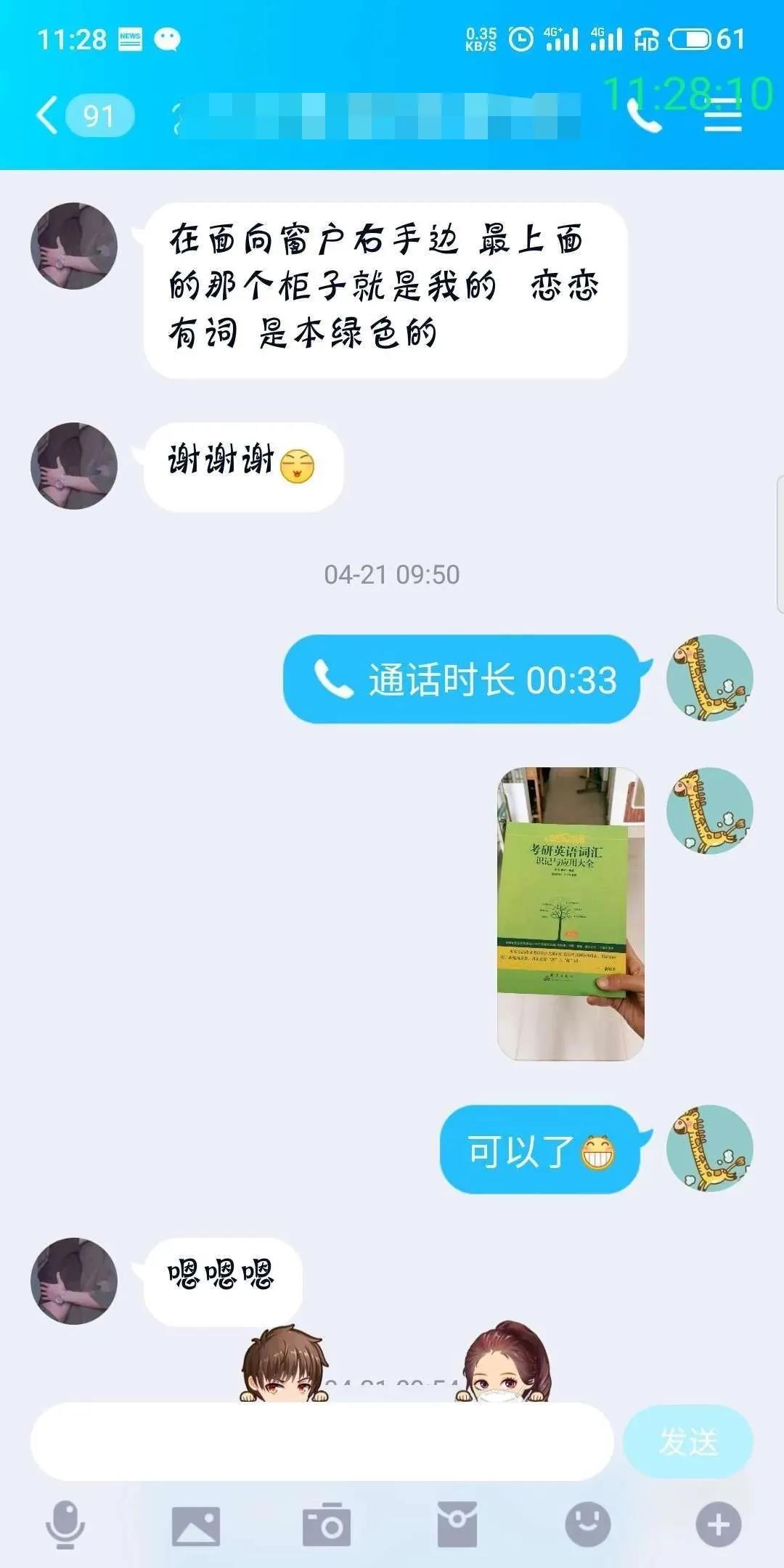Open the camera to take photo
The height and width of the screenshot is (1568, 784).
327,1524
